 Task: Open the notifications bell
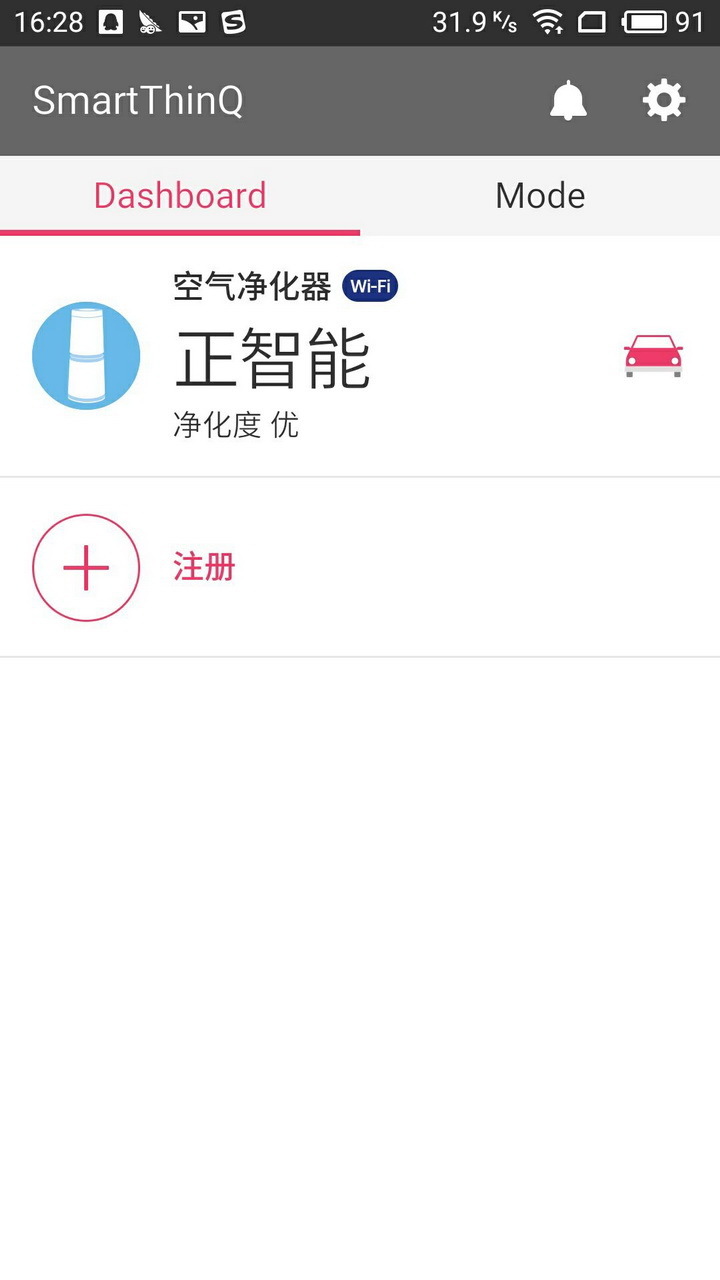pos(568,101)
